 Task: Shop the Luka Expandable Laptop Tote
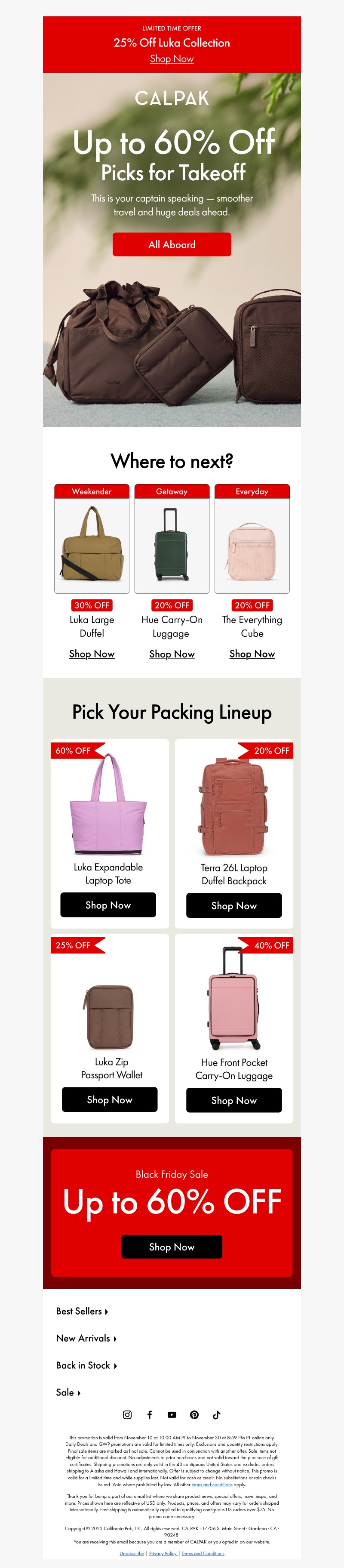tap(108, 904)
